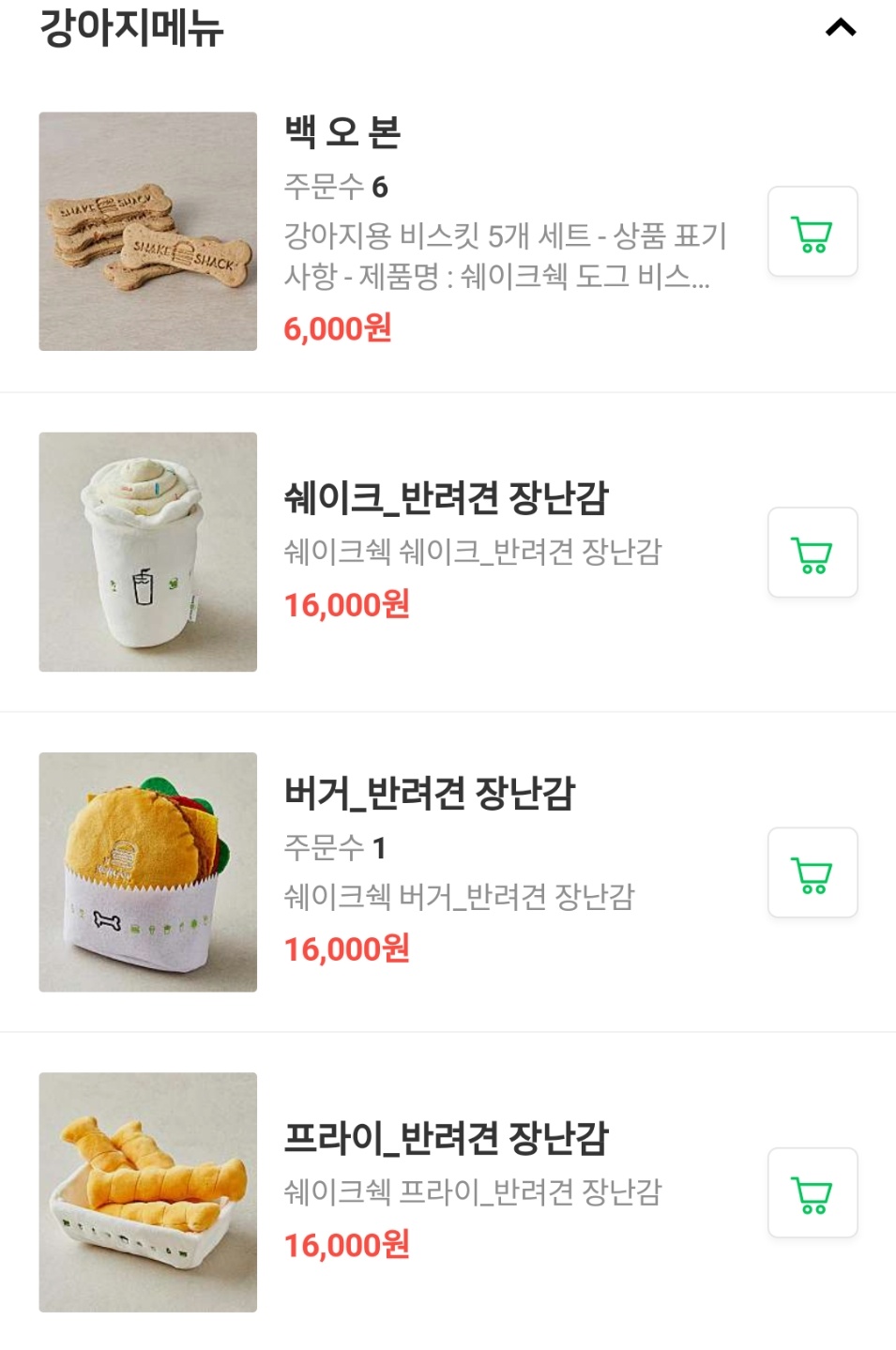
Task: Collapse the 강아지메뉴 section
Action: (x=841, y=28)
